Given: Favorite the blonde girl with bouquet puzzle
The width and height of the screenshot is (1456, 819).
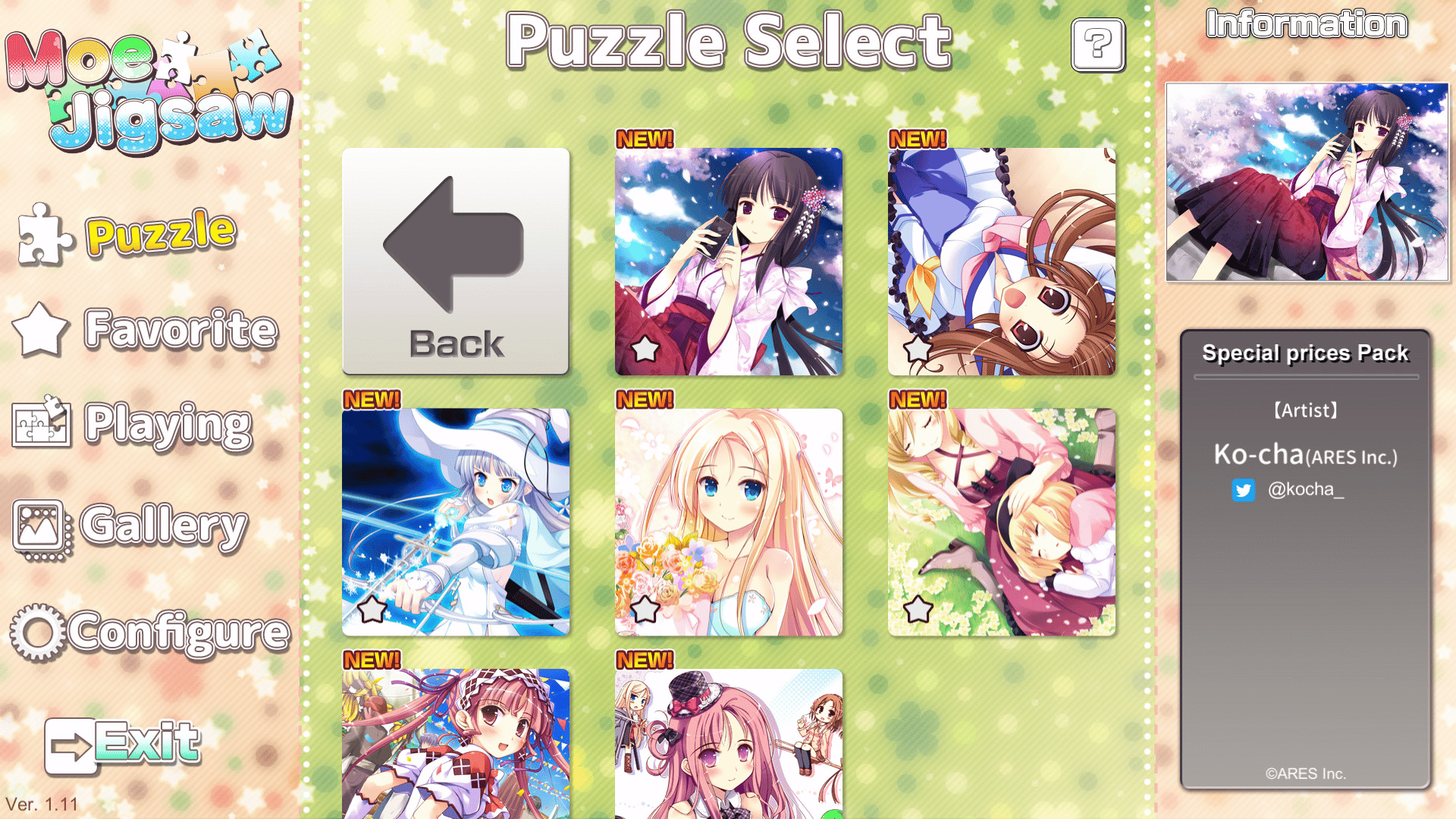Looking at the screenshot, I should click(645, 609).
